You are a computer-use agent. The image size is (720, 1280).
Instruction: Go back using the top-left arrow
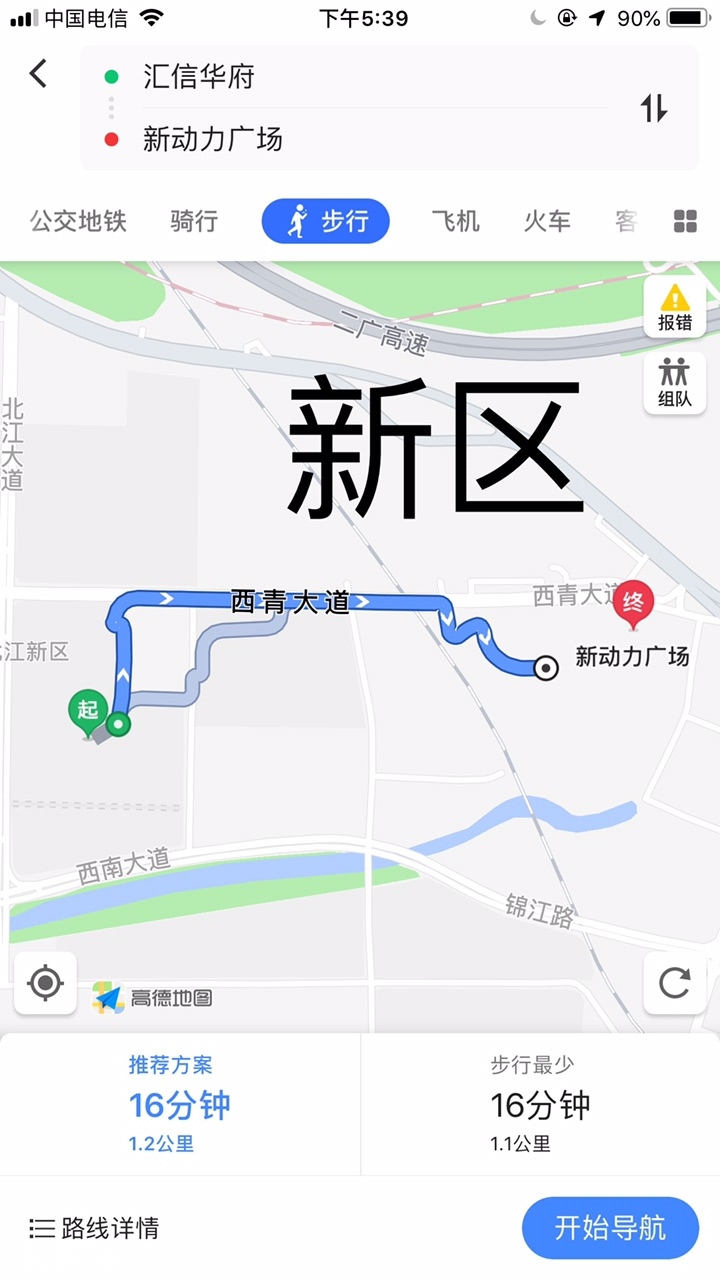[x=38, y=74]
